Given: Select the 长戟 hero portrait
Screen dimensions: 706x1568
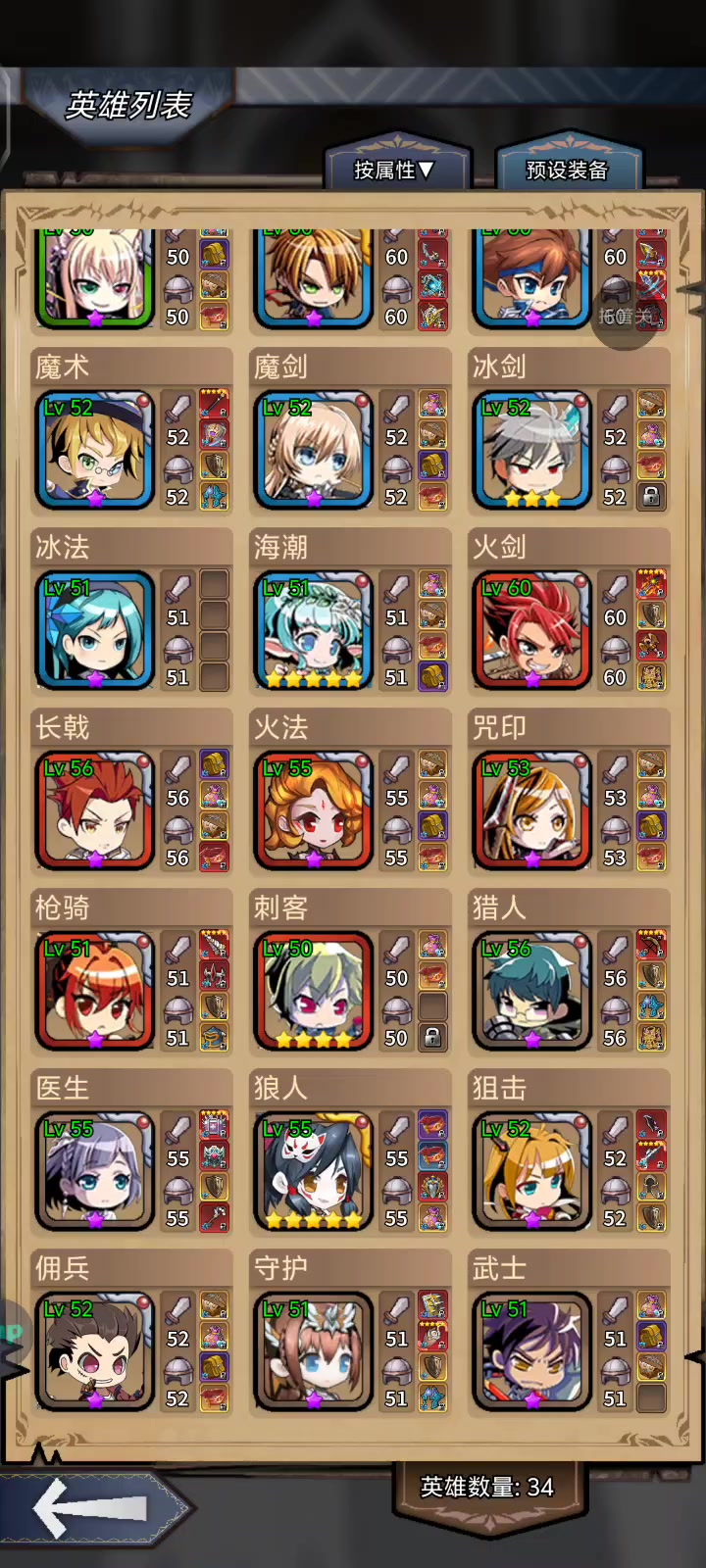Looking at the screenshot, I should (95, 811).
